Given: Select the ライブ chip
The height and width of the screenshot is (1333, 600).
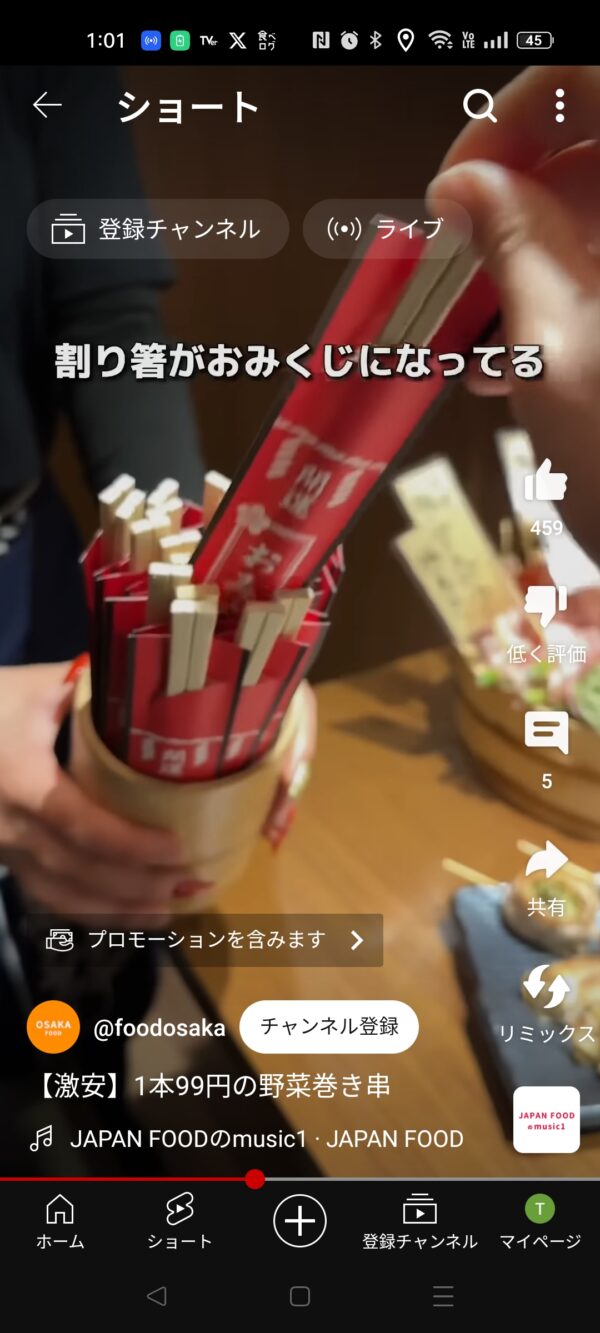Looking at the screenshot, I should 386,229.
